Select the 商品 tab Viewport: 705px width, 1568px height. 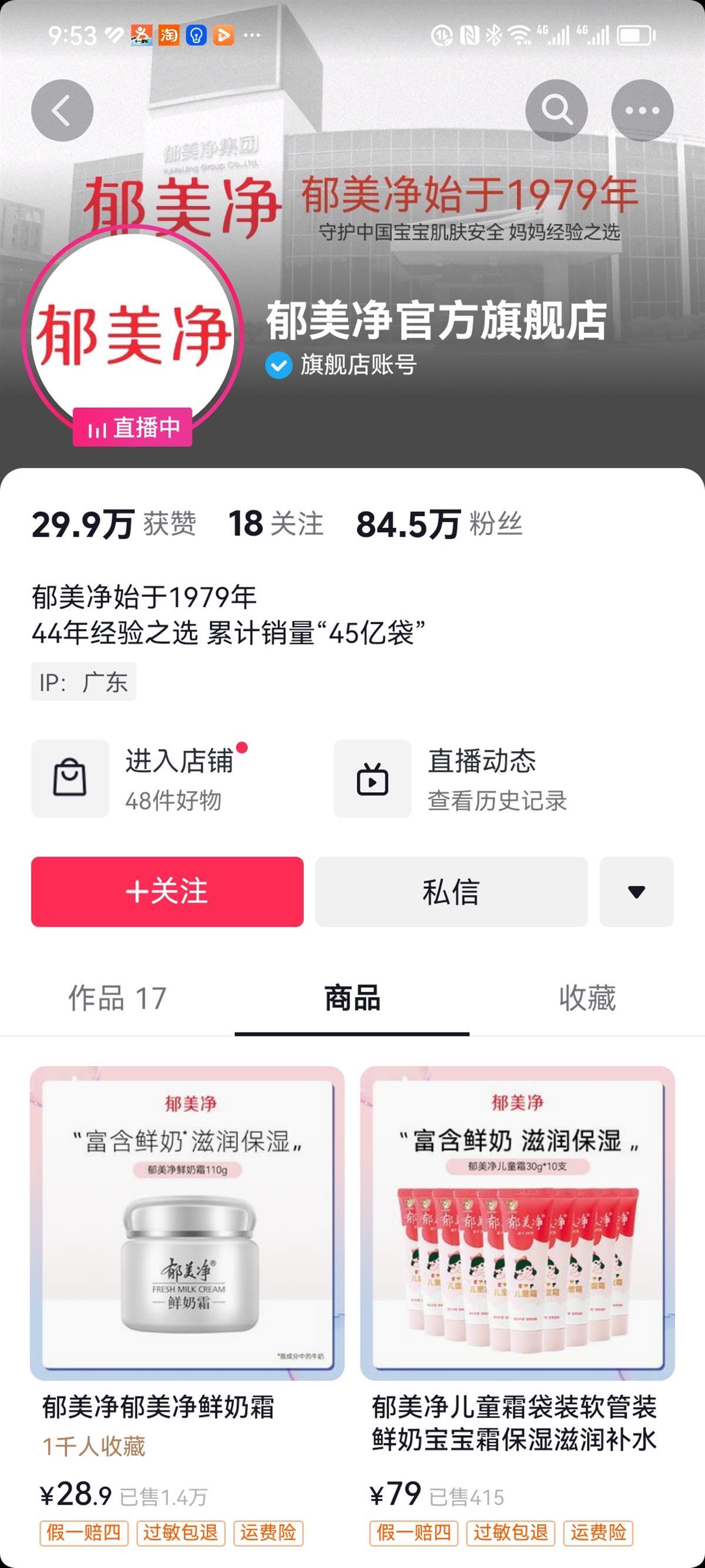[x=352, y=999]
